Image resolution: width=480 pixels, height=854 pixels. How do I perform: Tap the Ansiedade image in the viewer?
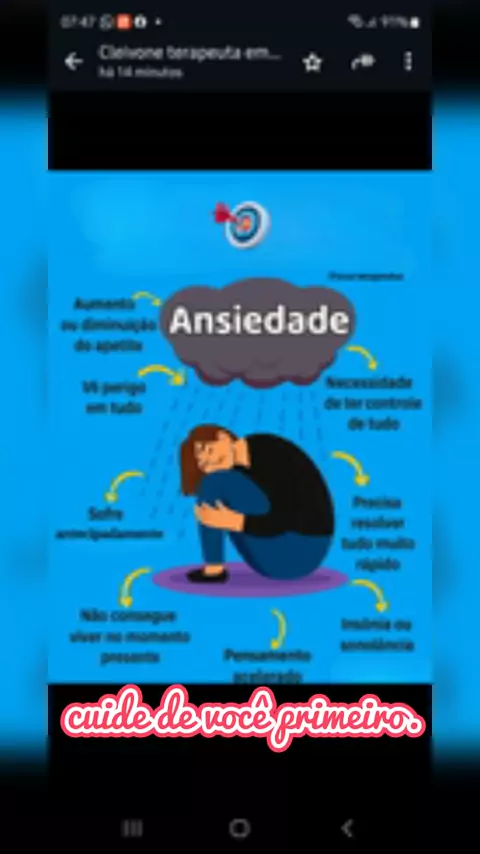[x=240, y=427]
